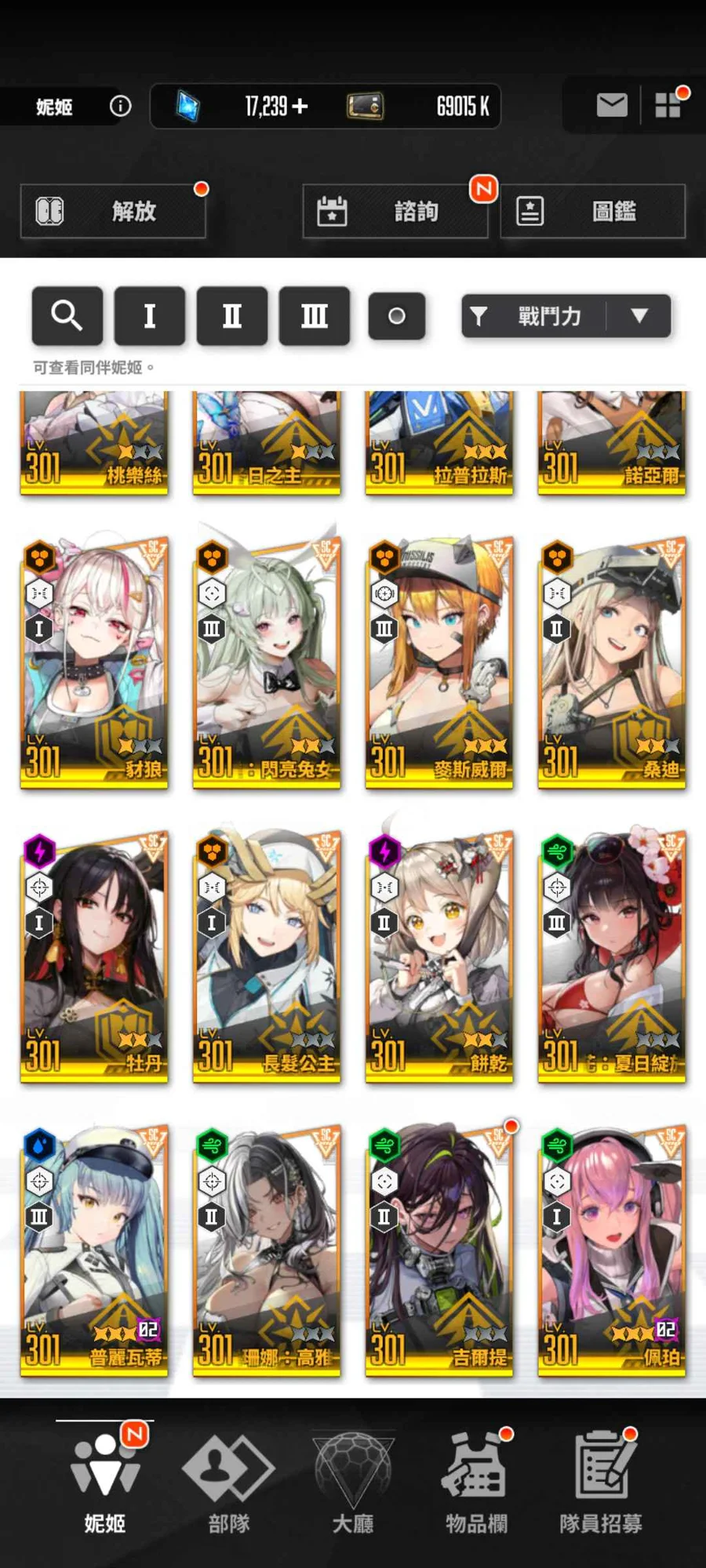
Task: Open the 解放 button
Action: [x=113, y=211]
